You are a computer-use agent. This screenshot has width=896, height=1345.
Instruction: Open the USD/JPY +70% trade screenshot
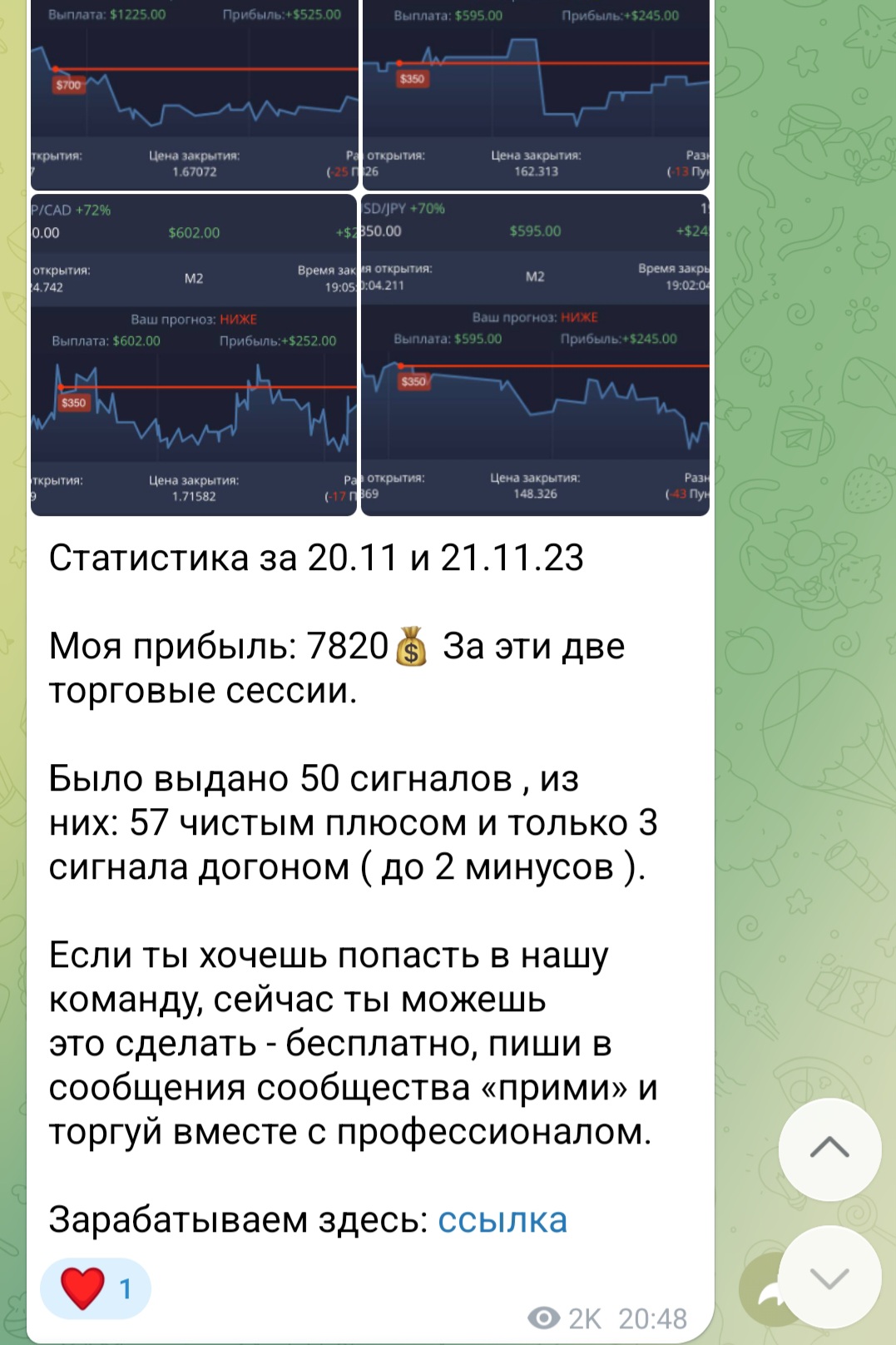click(x=535, y=355)
